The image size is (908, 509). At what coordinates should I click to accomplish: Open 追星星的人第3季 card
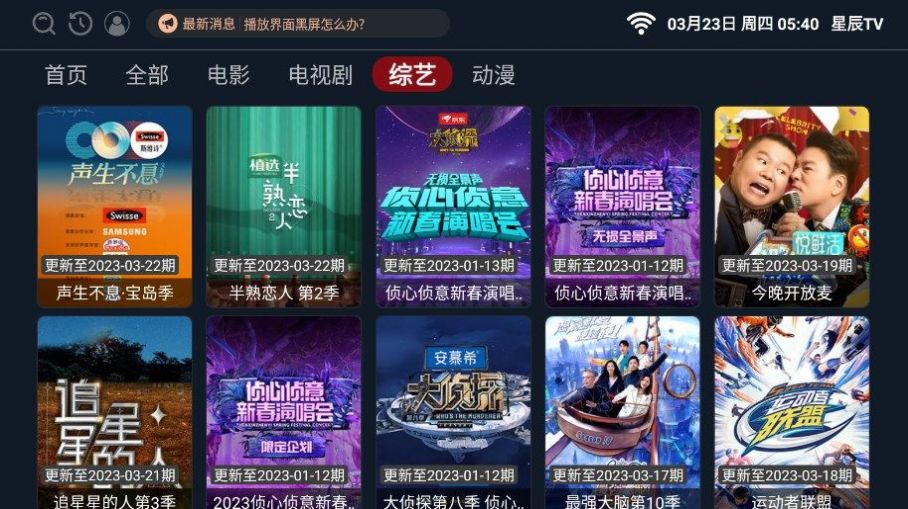[114, 412]
